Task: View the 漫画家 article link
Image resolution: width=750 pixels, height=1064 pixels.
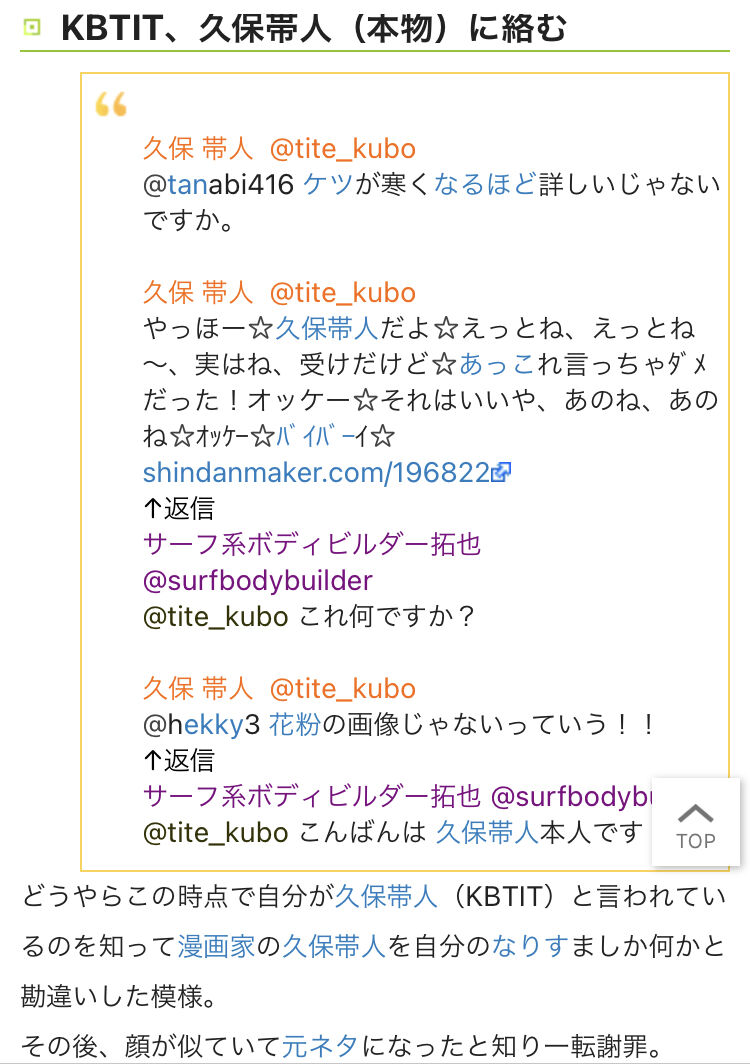Action: 216,945
